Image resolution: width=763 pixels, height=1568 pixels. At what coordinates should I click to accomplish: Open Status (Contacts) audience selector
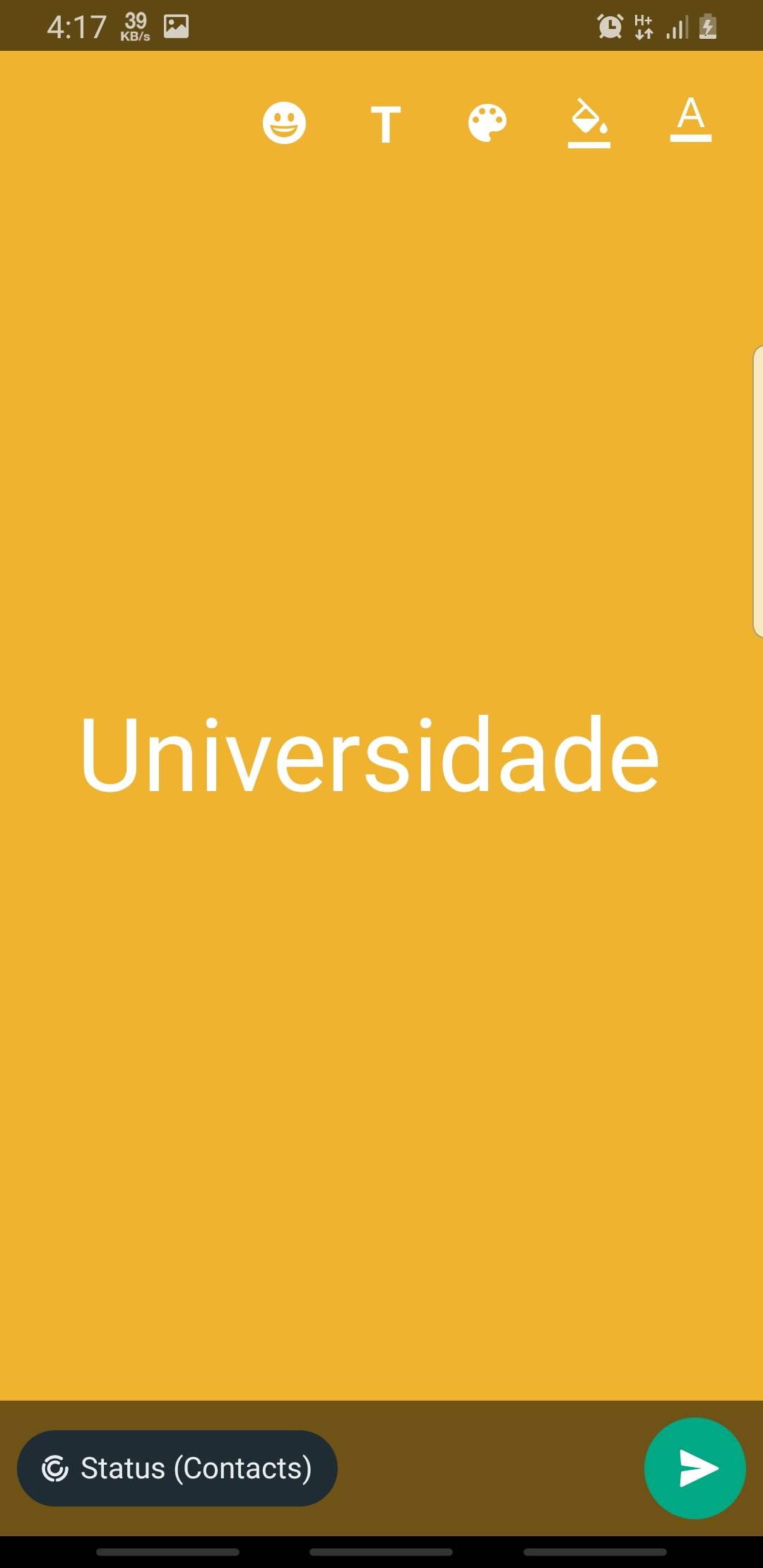pos(177,1468)
